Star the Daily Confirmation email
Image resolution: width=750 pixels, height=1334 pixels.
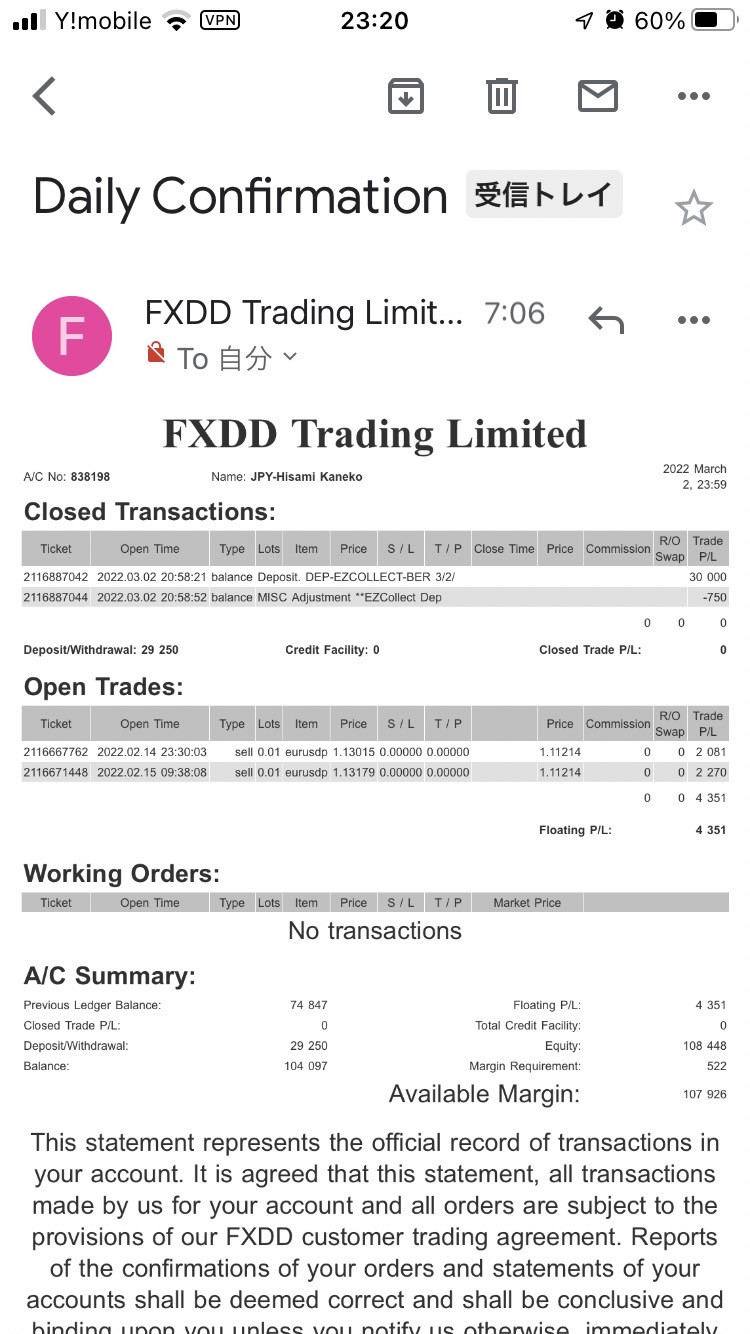coord(693,209)
